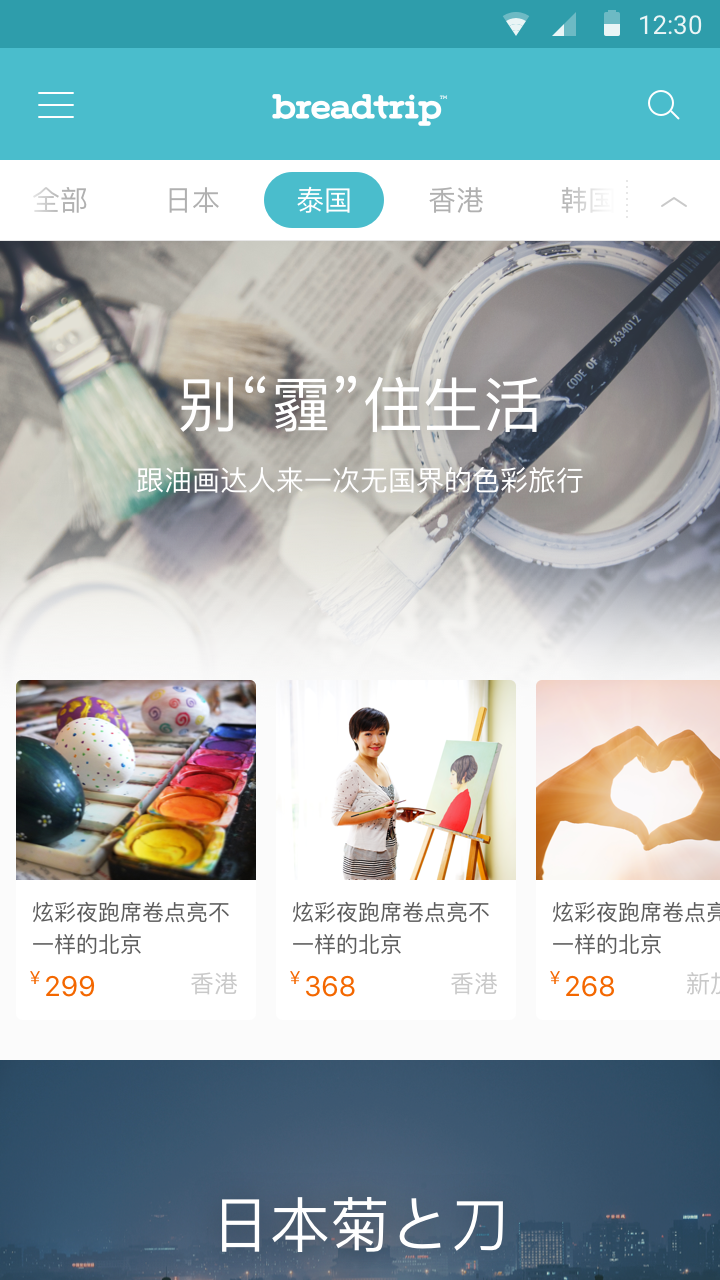The width and height of the screenshot is (720, 1280).
Task: Switch to the 全部 tab
Action: [60, 200]
